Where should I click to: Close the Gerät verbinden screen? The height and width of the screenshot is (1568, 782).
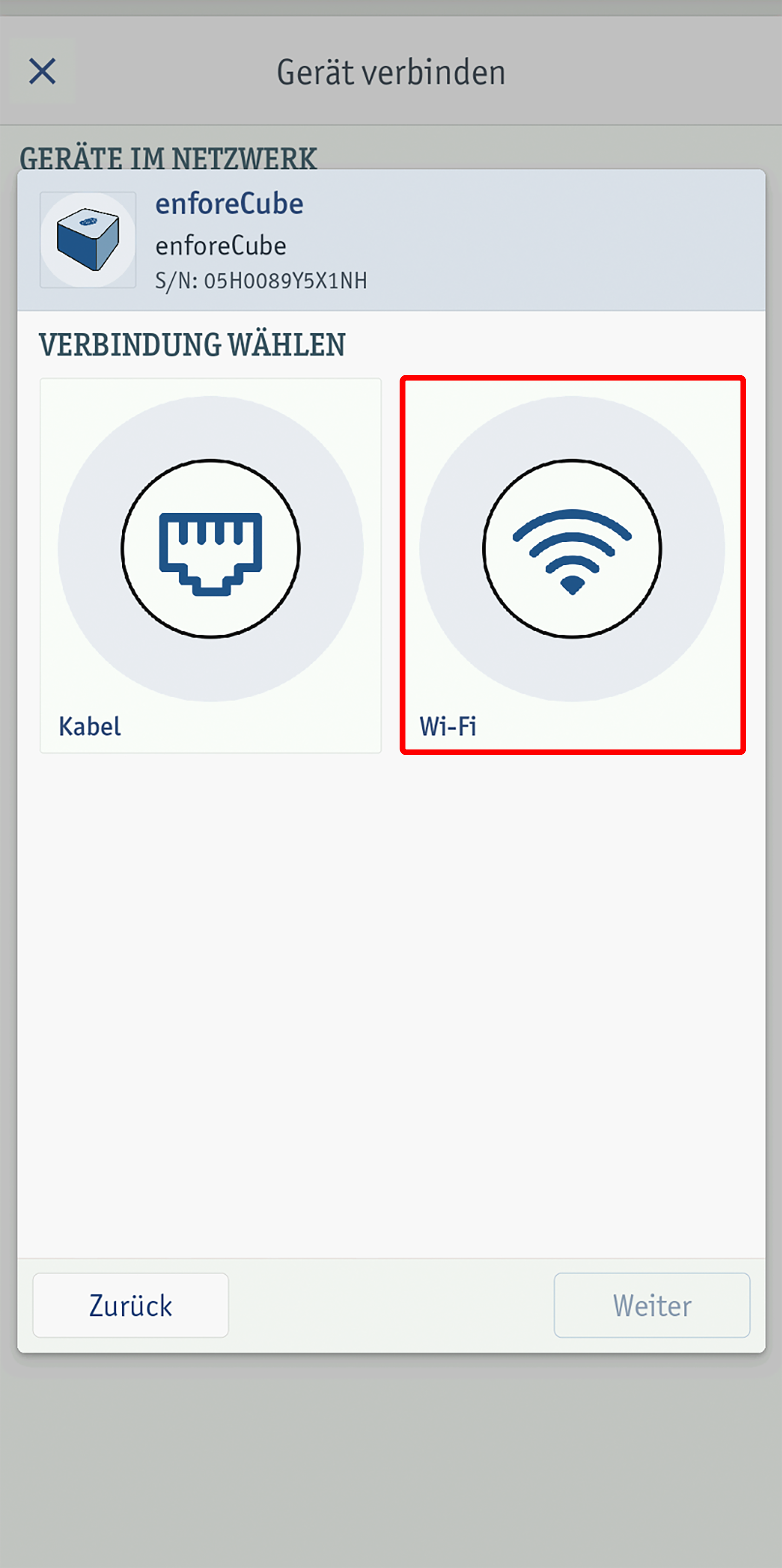tap(42, 72)
